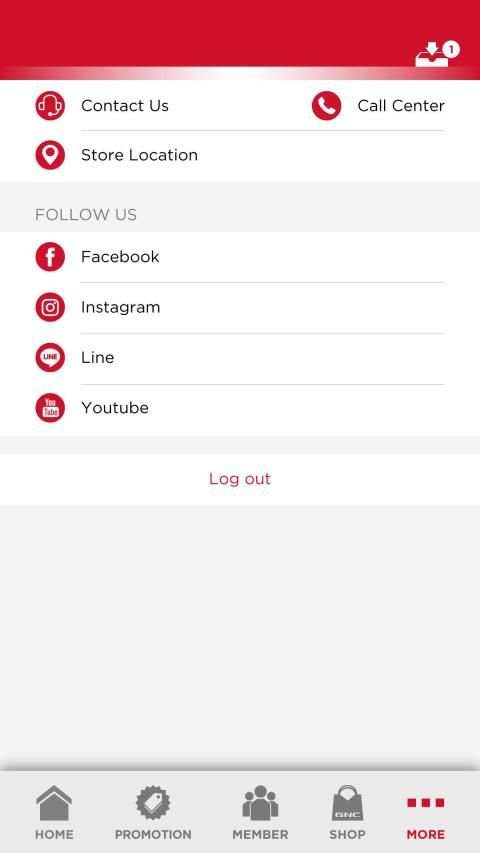Log out of the account
The width and height of the screenshot is (480, 853).
coord(240,479)
